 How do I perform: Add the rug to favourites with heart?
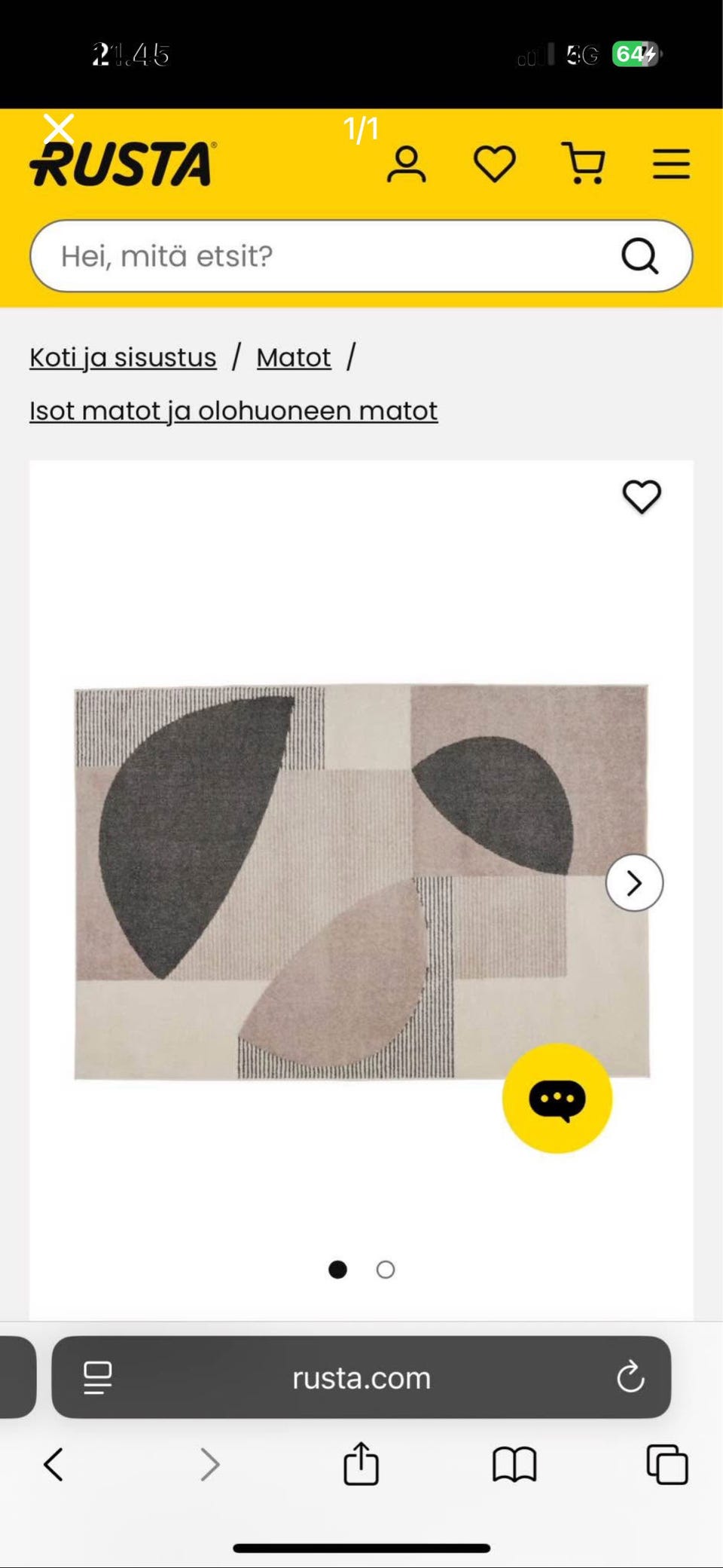click(642, 497)
